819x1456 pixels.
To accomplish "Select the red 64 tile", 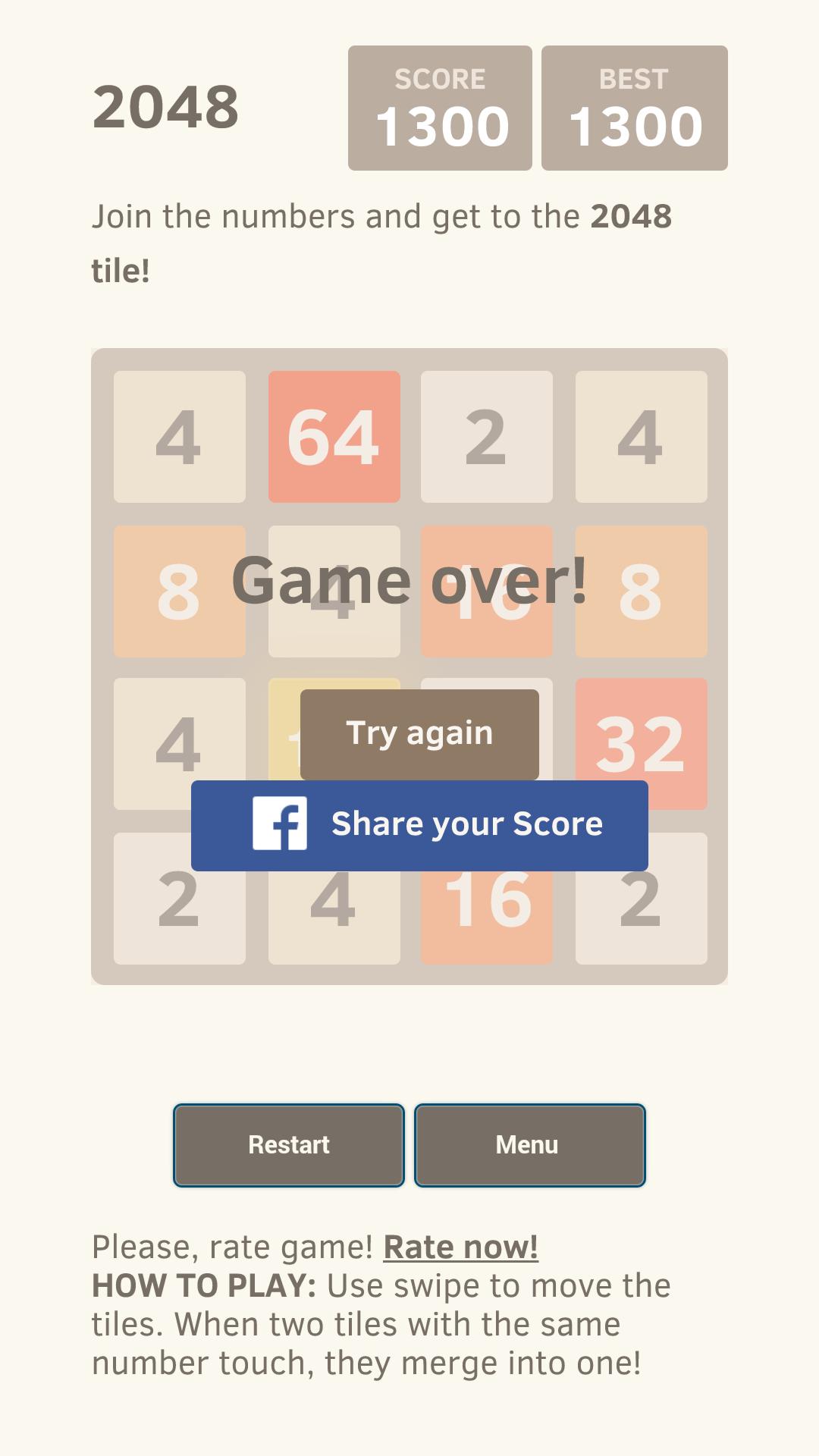I will (x=334, y=436).
